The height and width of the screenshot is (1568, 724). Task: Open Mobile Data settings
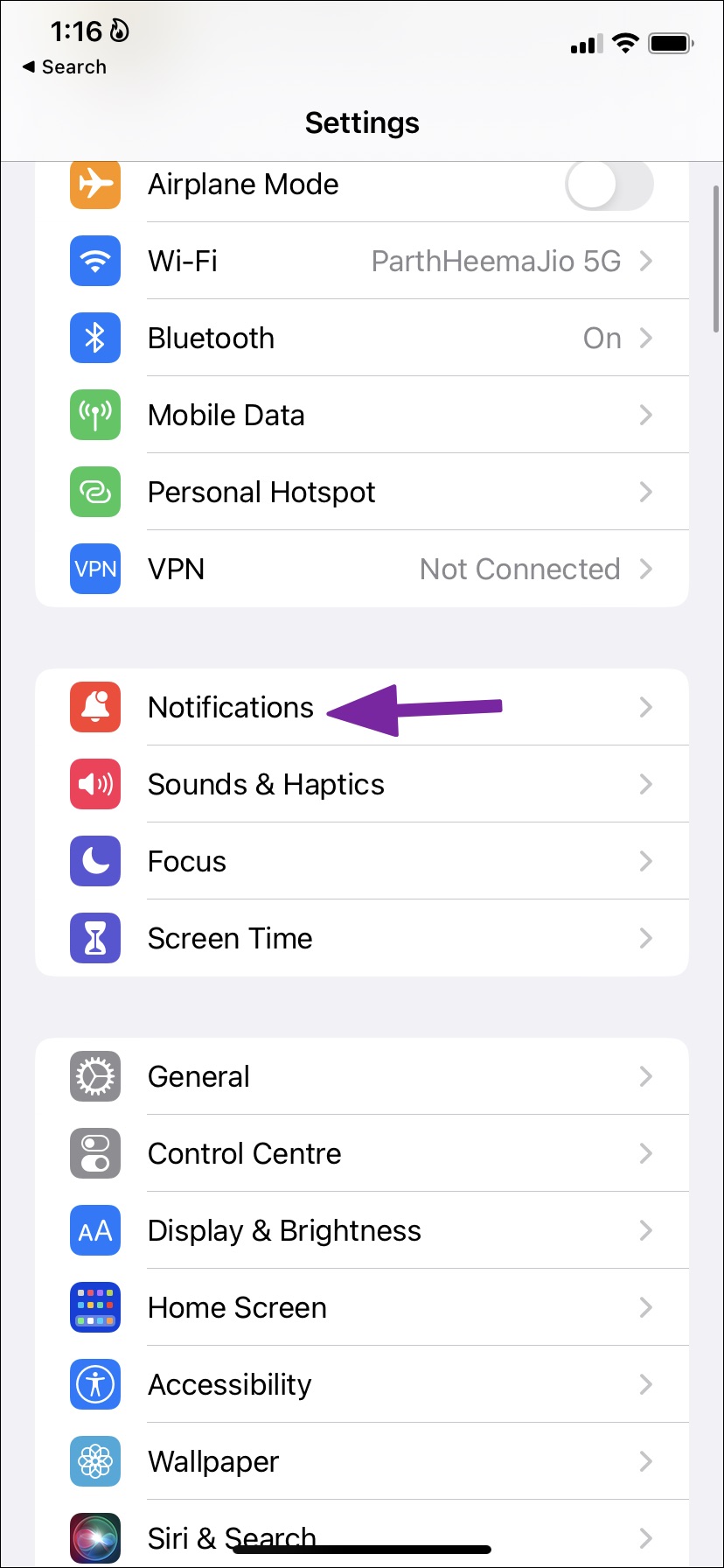[362, 415]
